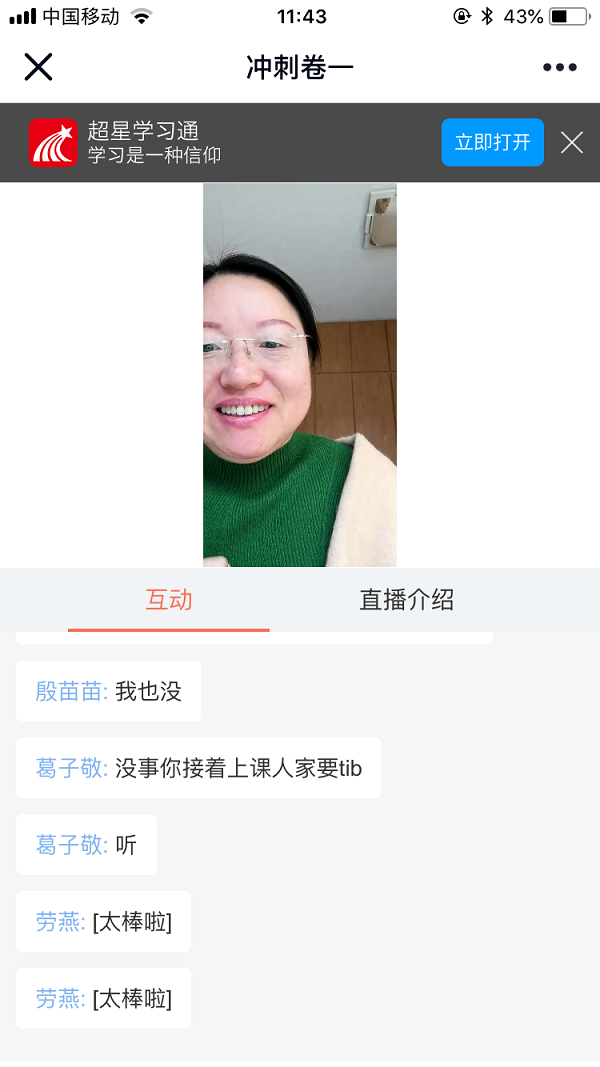Viewport: 600px width, 1067px height.
Task: Tap 立即打开 to open 超星学习通 app
Action: tap(492, 142)
